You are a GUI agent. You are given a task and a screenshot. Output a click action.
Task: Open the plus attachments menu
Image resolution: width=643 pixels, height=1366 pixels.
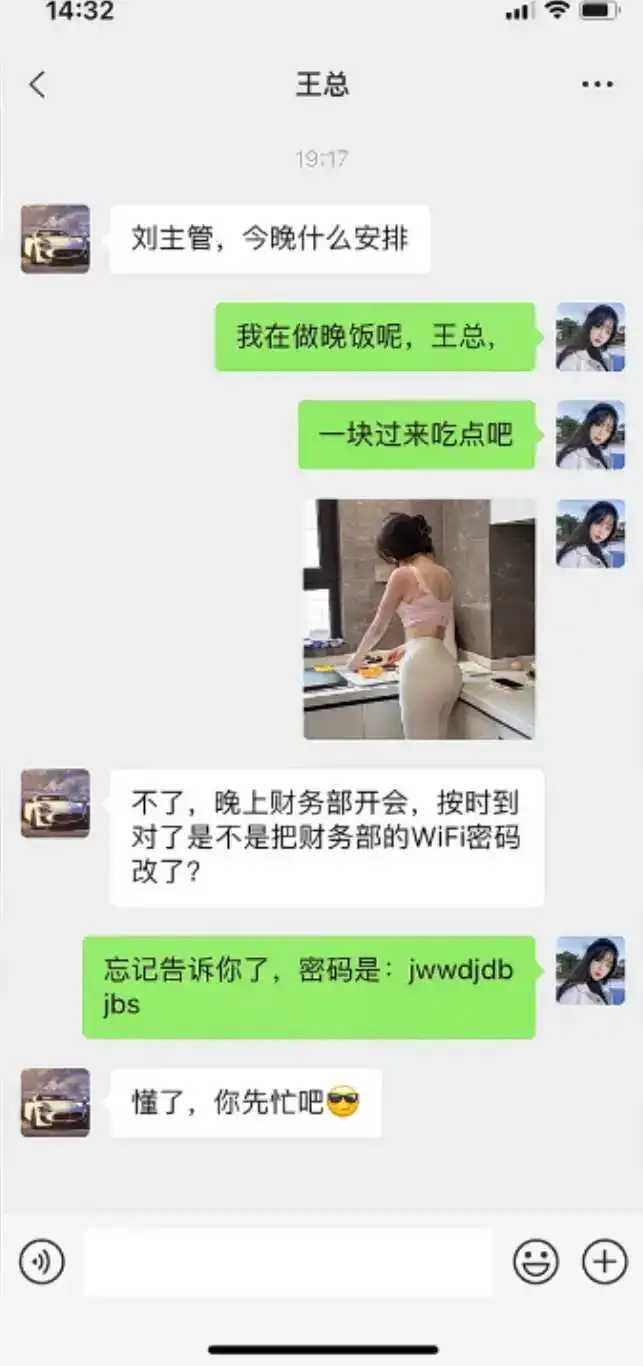pyautogui.click(x=604, y=1262)
